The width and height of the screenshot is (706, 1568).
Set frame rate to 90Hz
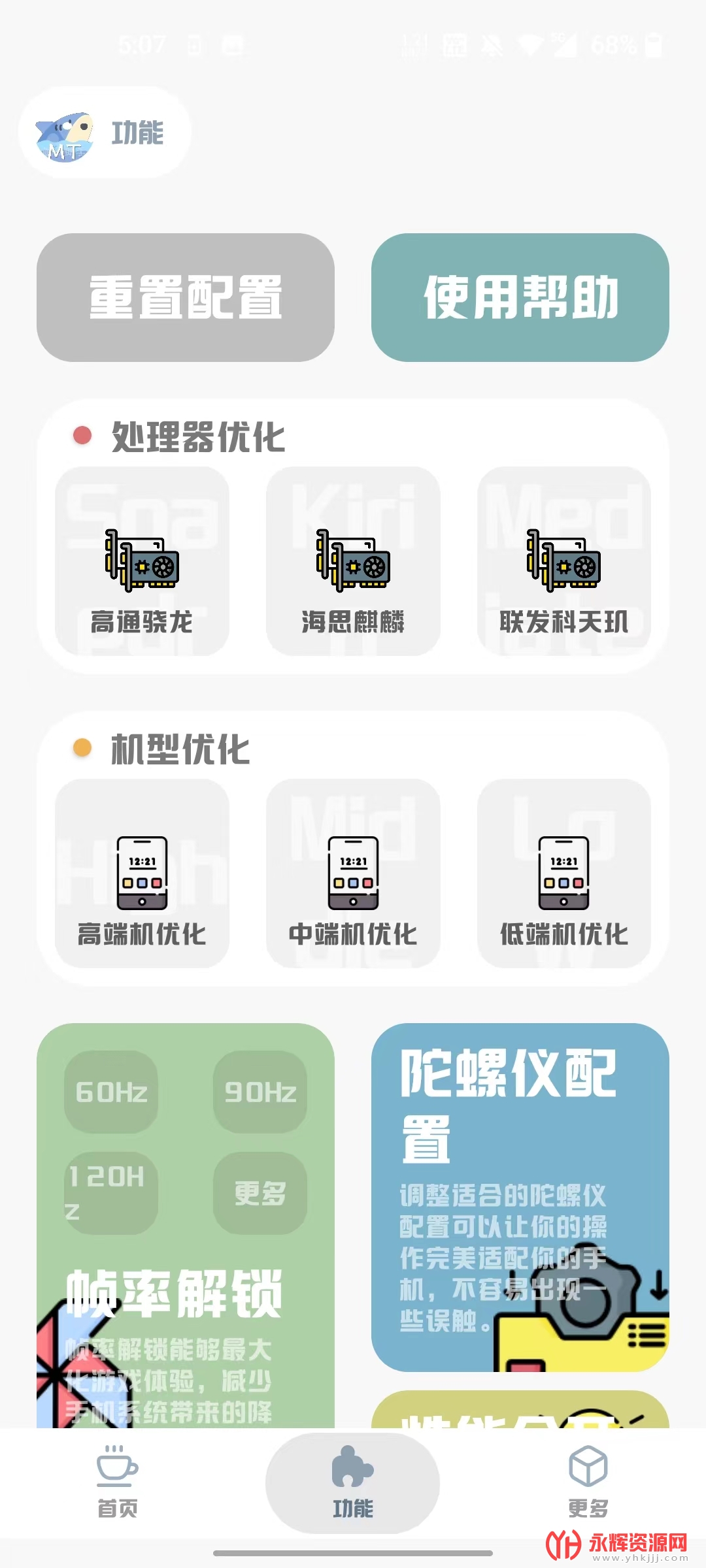(x=260, y=1092)
